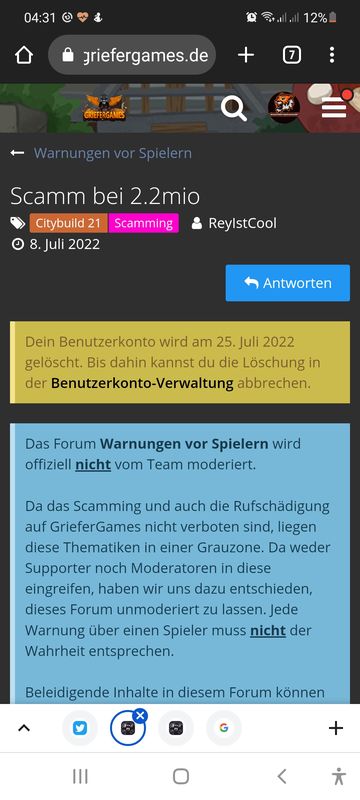The image size is (360, 800).
Task: Tap the Antworten reply button
Action: (288, 283)
